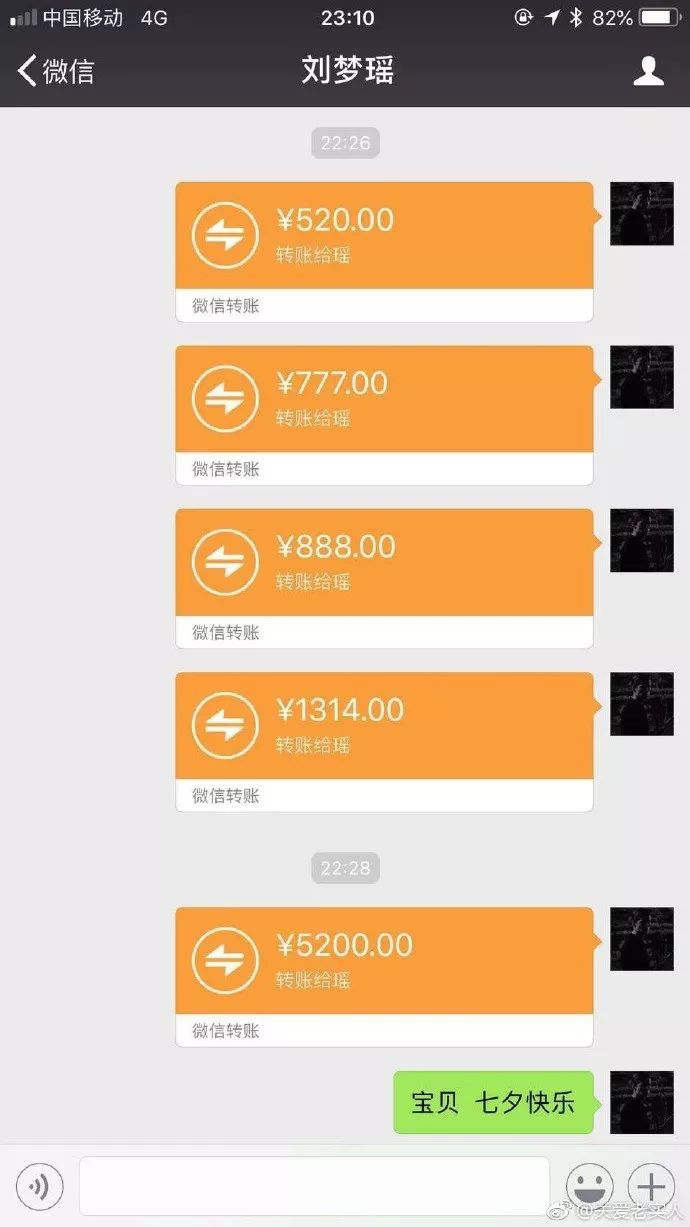This screenshot has width=690, height=1227.
Task: Open the ¥777.00 transfer message
Action: click(384, 400)
